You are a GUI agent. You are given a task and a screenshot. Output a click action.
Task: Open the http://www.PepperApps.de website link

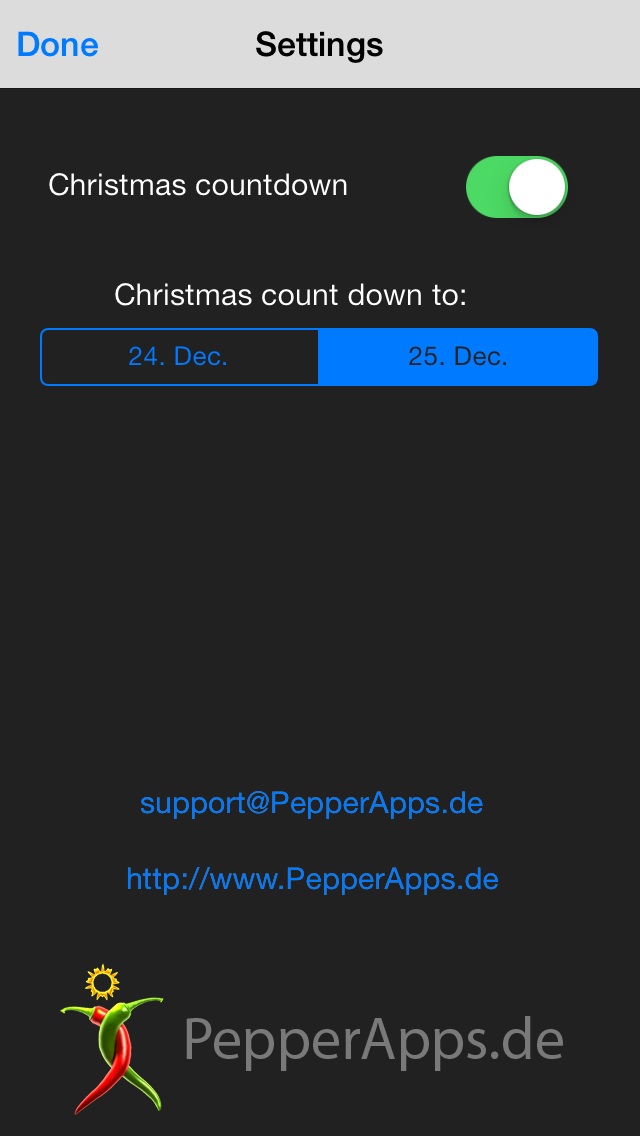pyautogui.click(x=312, y=879)
